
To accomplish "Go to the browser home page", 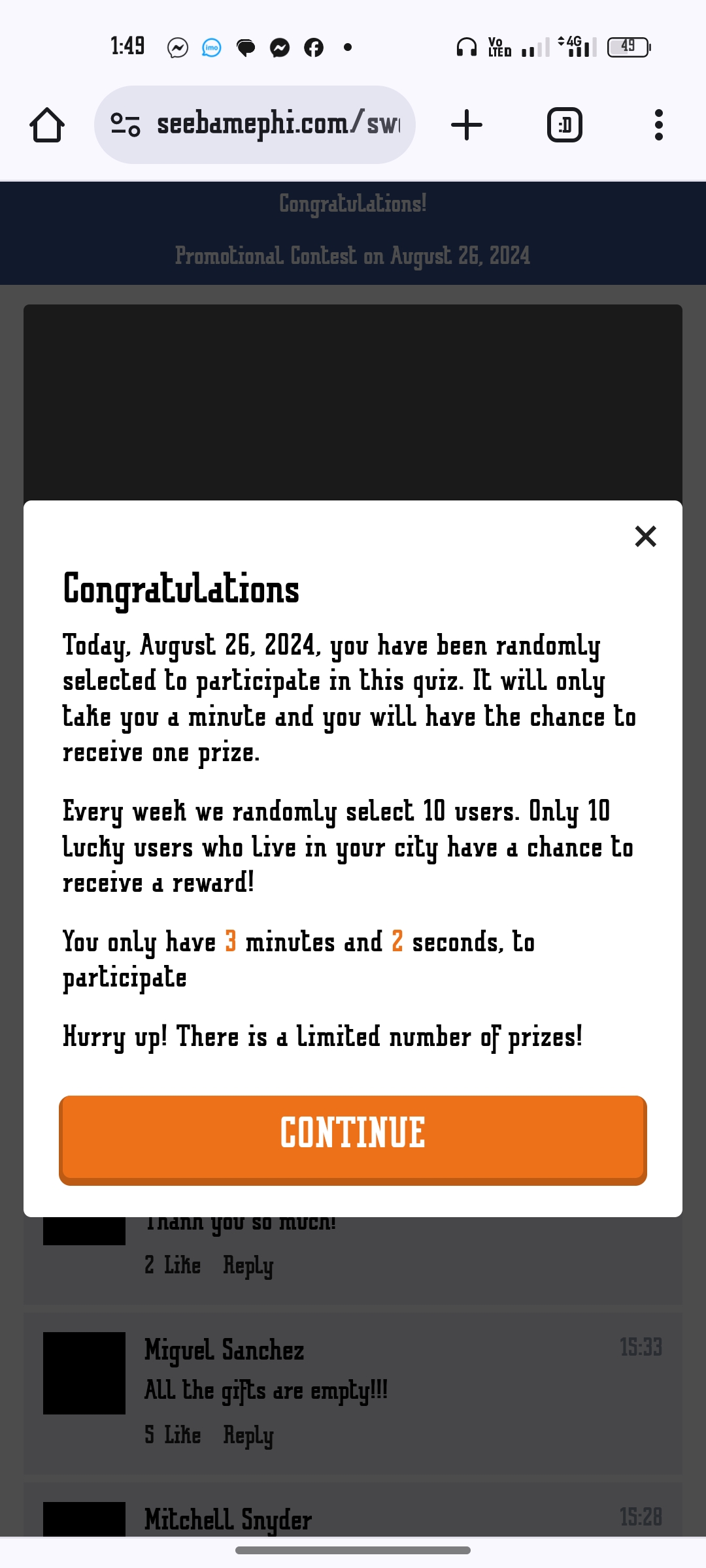I will coord(47,125).
